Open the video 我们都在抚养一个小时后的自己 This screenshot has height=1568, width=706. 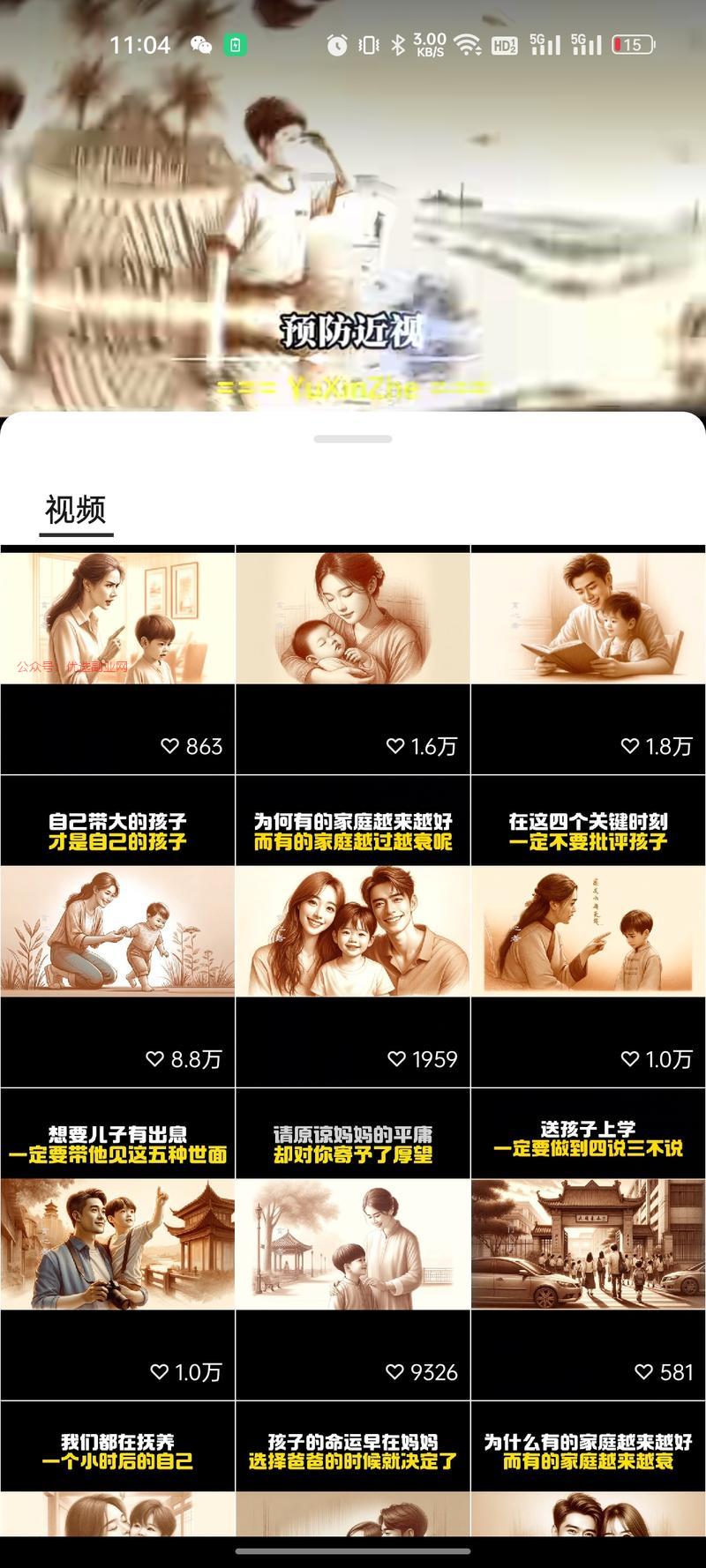coord(117,1468)
